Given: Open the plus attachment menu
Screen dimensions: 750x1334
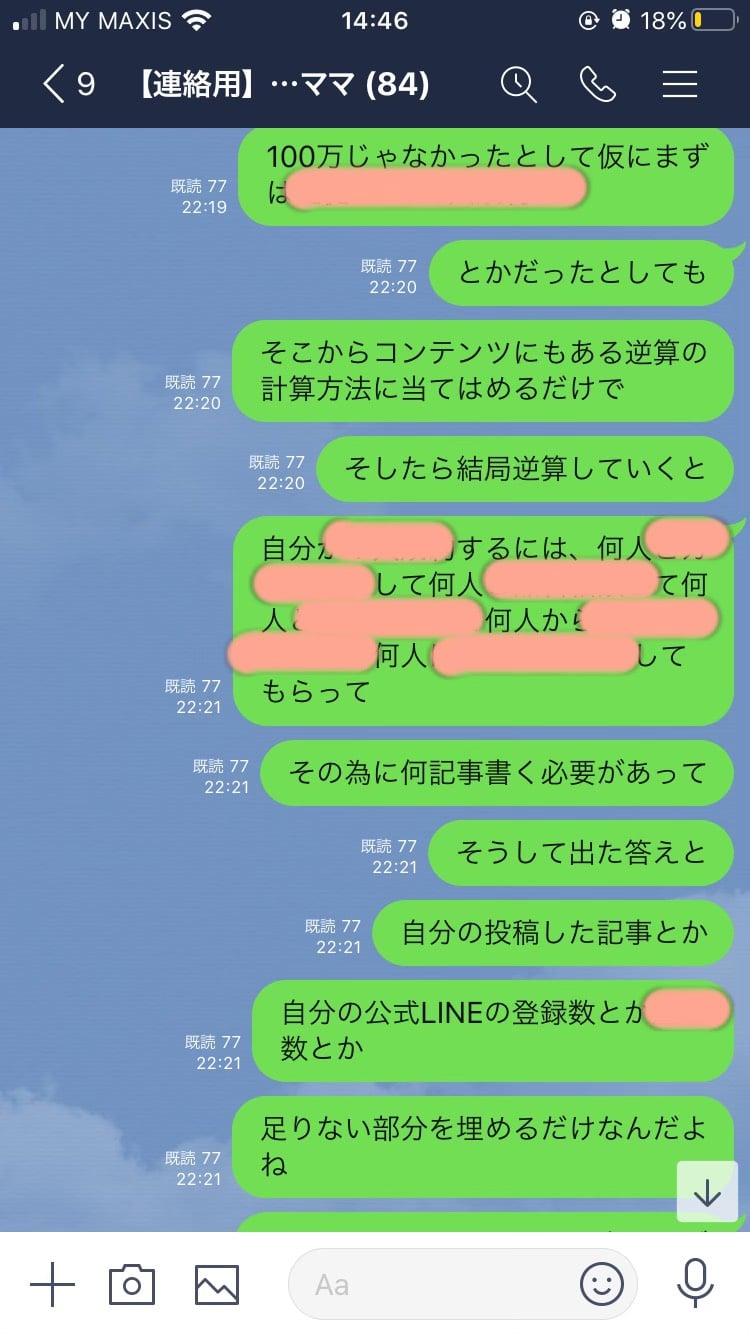Looking at the screenshot, I should [52, 1283].
